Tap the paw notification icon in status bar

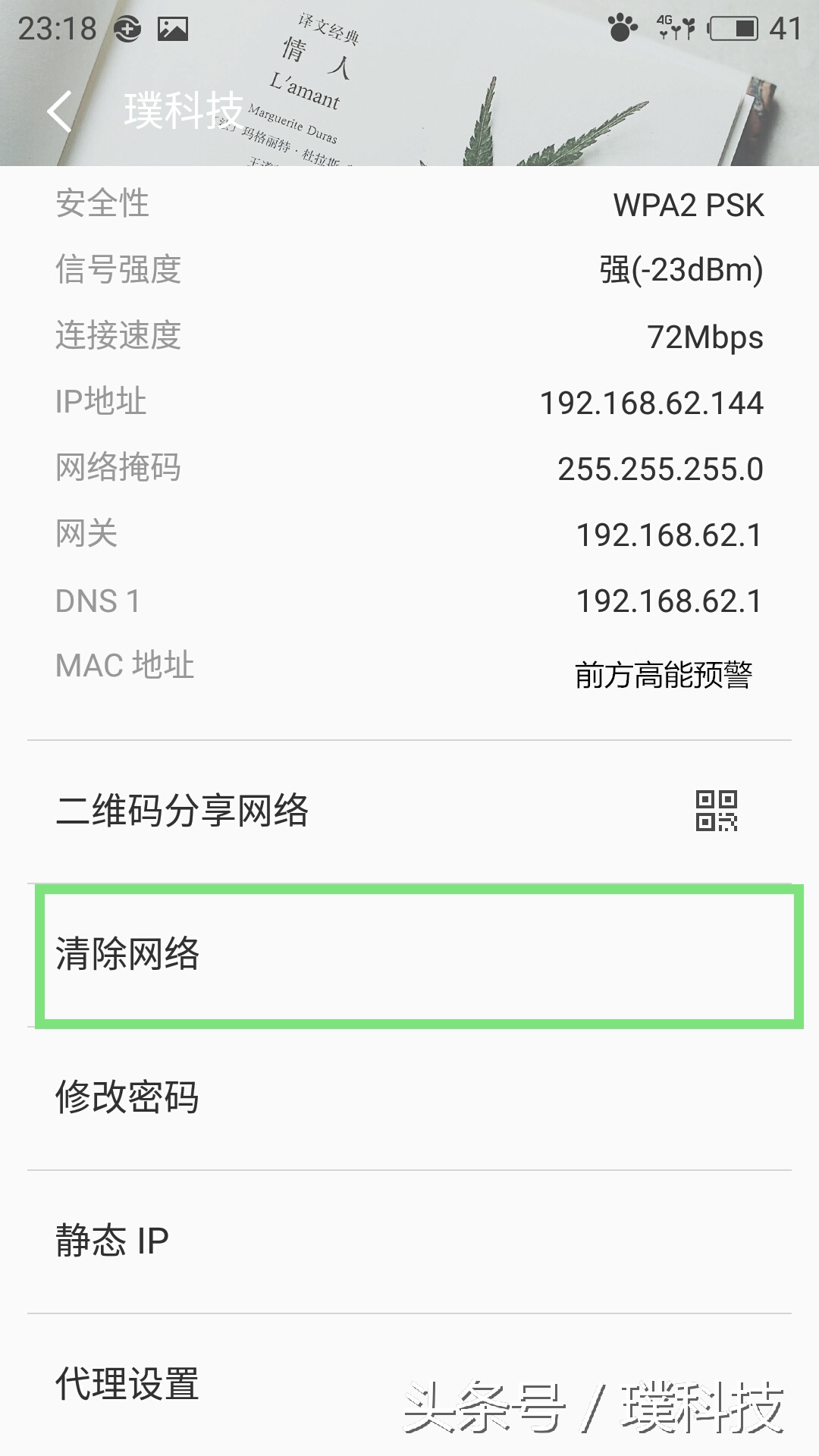(x=620, y=27)
